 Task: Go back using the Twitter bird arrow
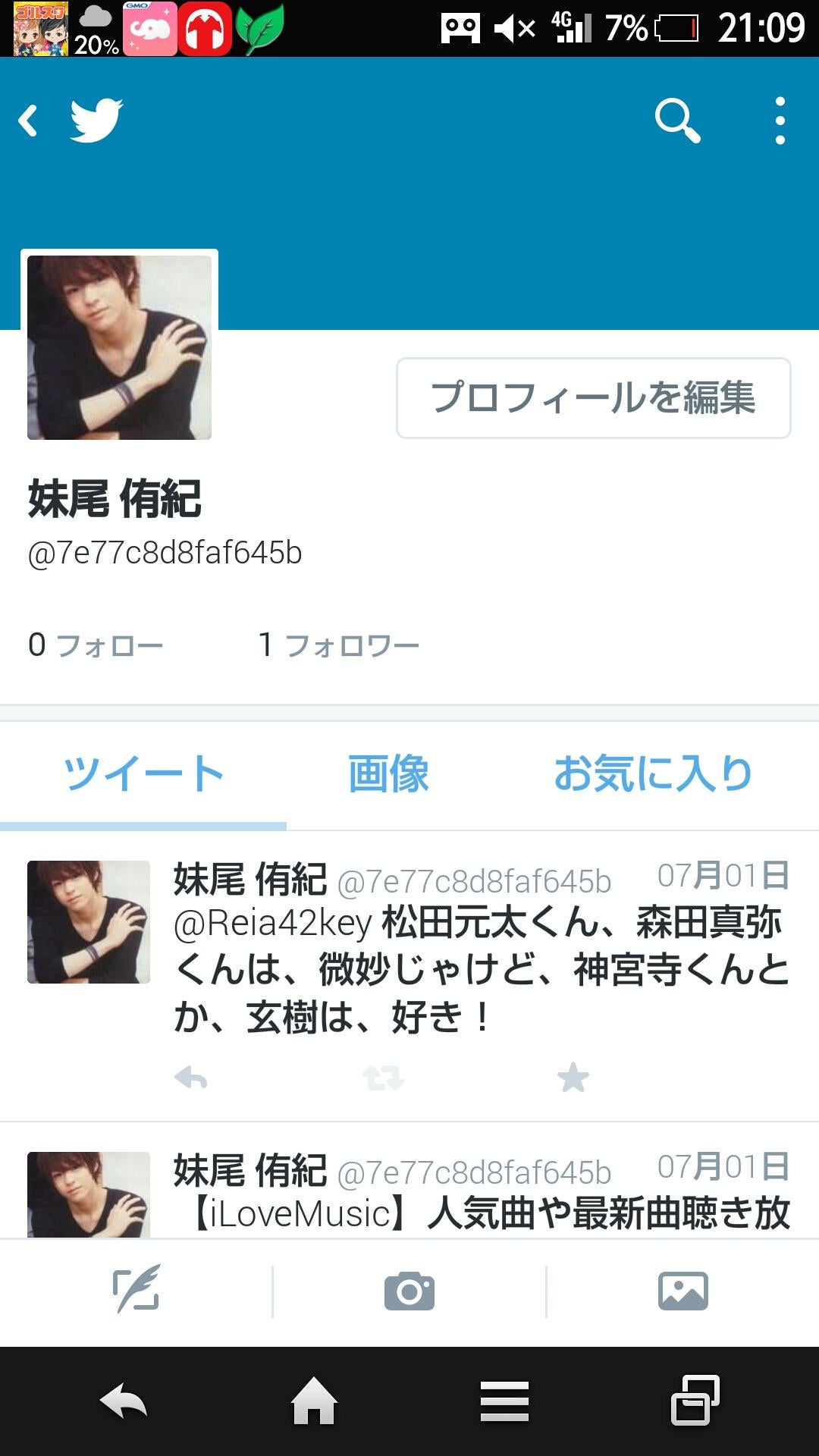70,121
